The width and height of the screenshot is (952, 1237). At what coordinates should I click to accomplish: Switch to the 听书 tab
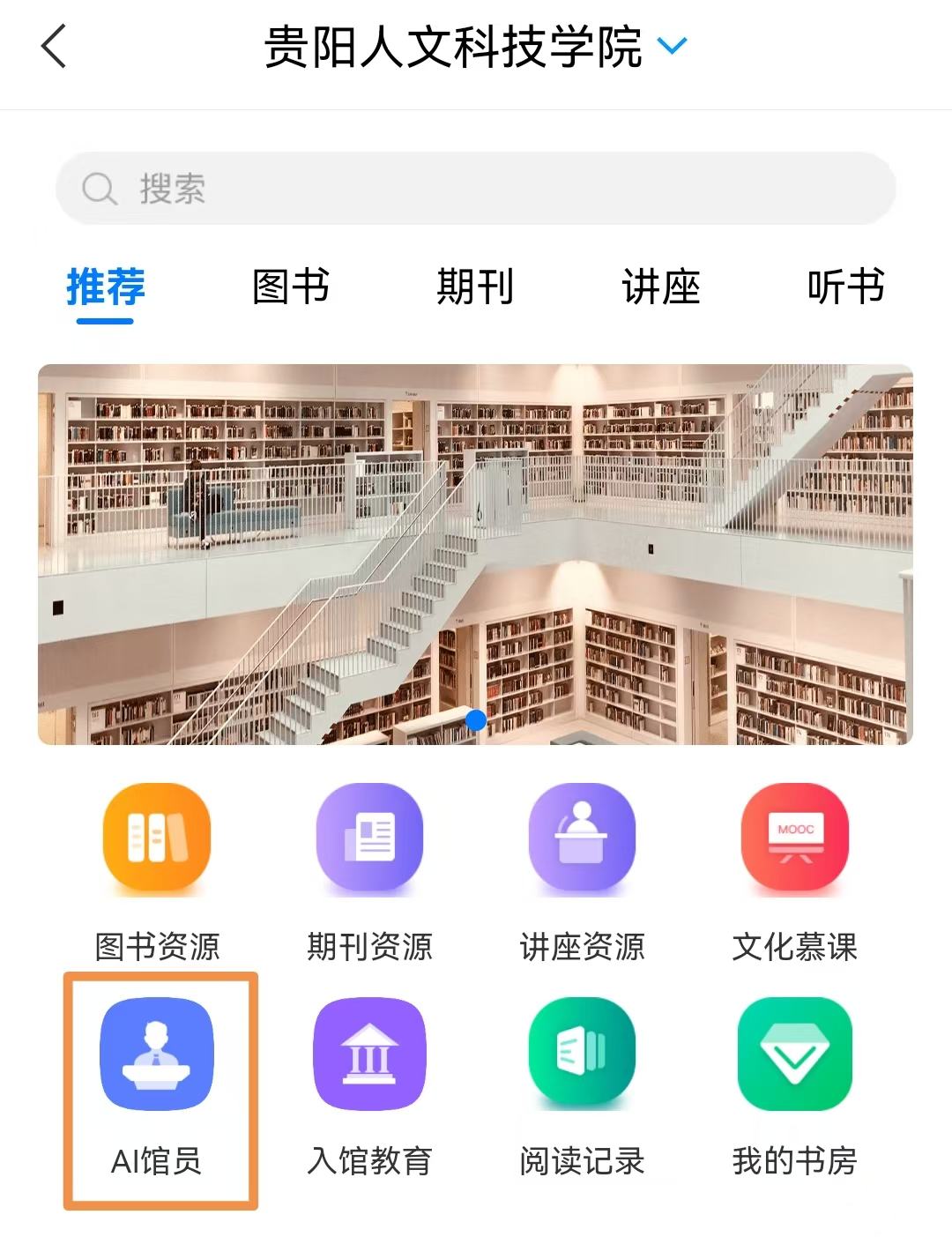(x=846, y=287)
